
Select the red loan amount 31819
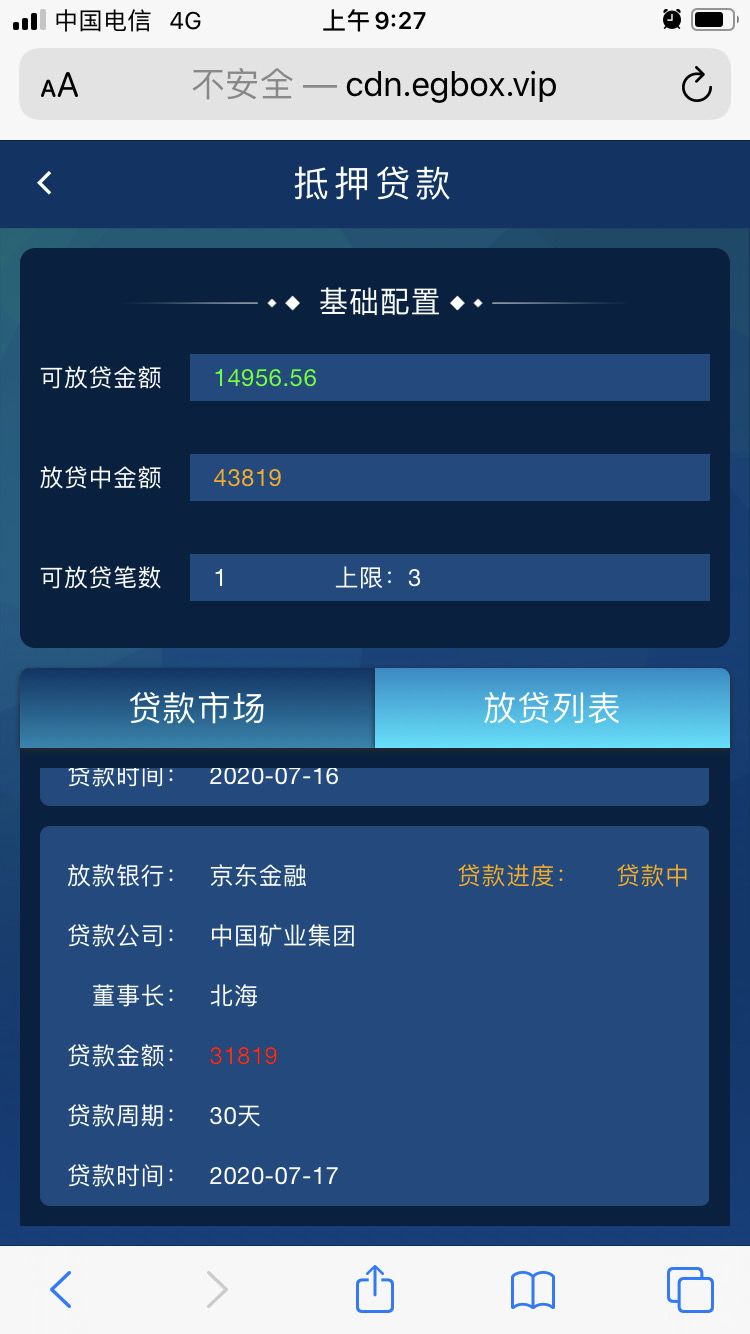click(243, 1055)
